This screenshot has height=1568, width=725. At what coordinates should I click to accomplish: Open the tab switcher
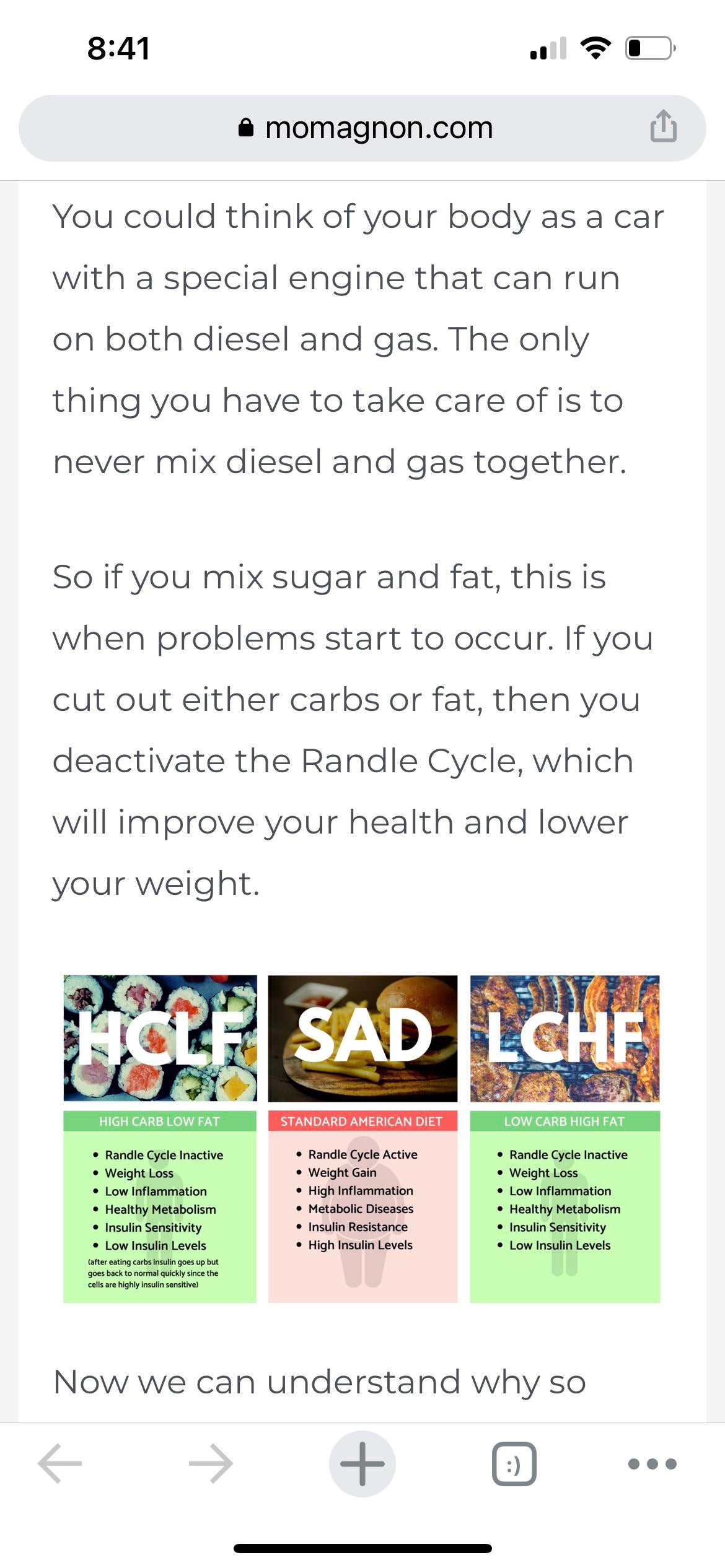[514, 1464]
